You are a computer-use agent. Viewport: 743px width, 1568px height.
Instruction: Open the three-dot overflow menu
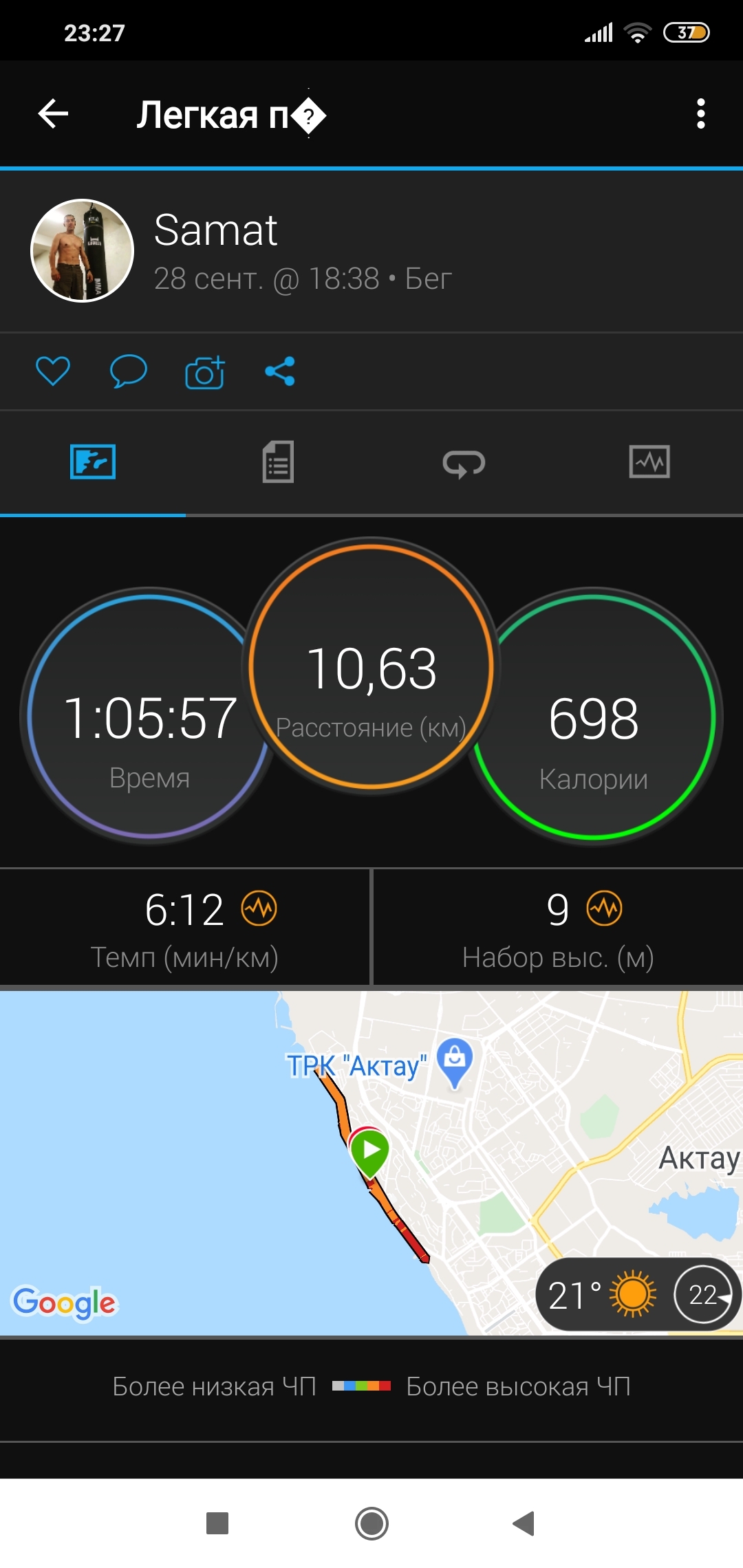700,113
